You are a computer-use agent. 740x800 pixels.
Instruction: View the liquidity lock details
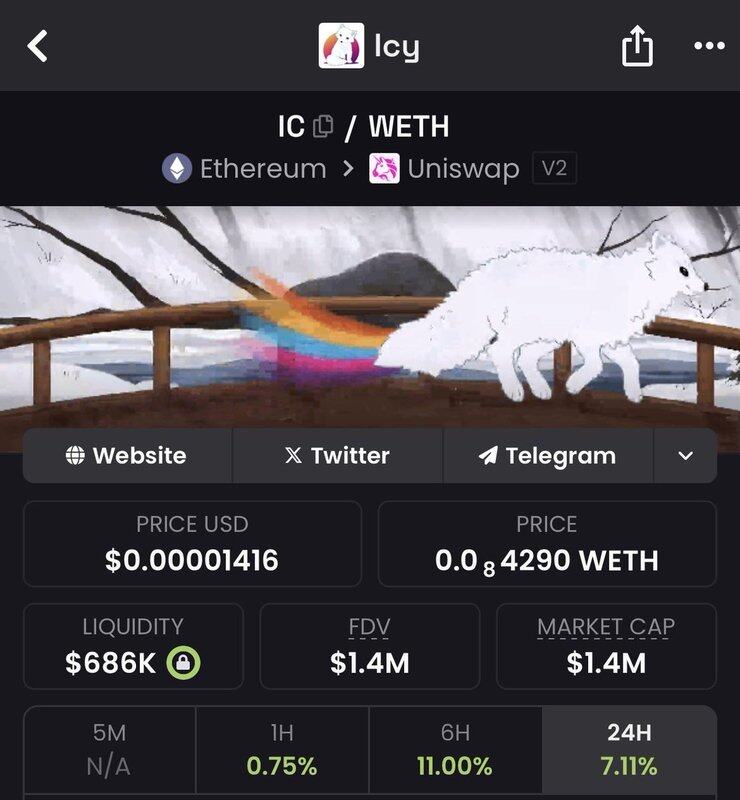tap(183, 662)
